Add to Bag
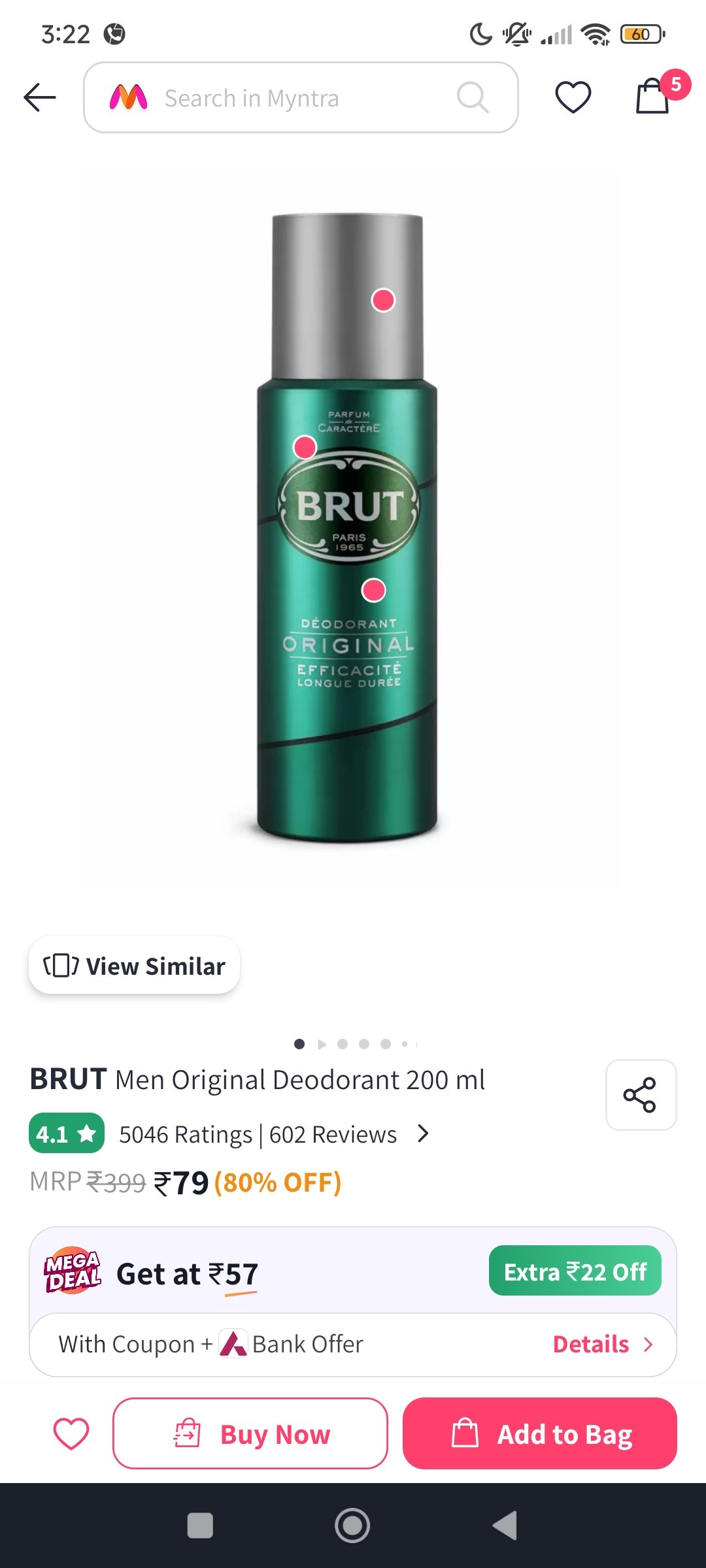Screen dimensions: 706x1568 (540, 1434)
